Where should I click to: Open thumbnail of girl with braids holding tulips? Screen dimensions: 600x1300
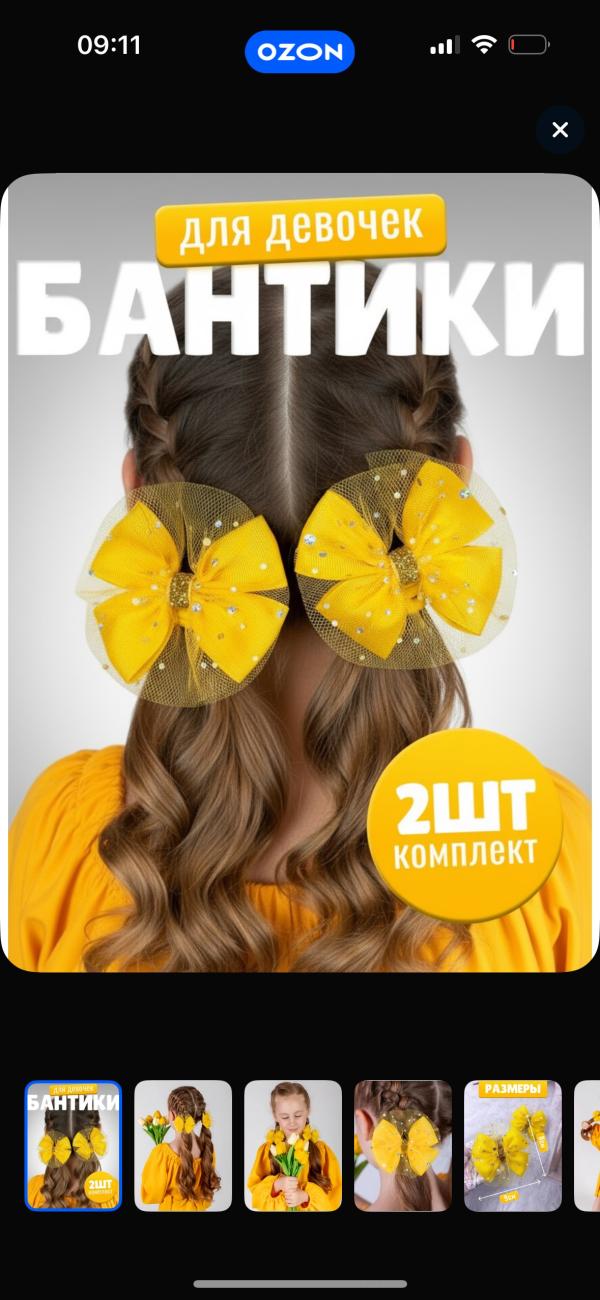[x=183, y=1146]
